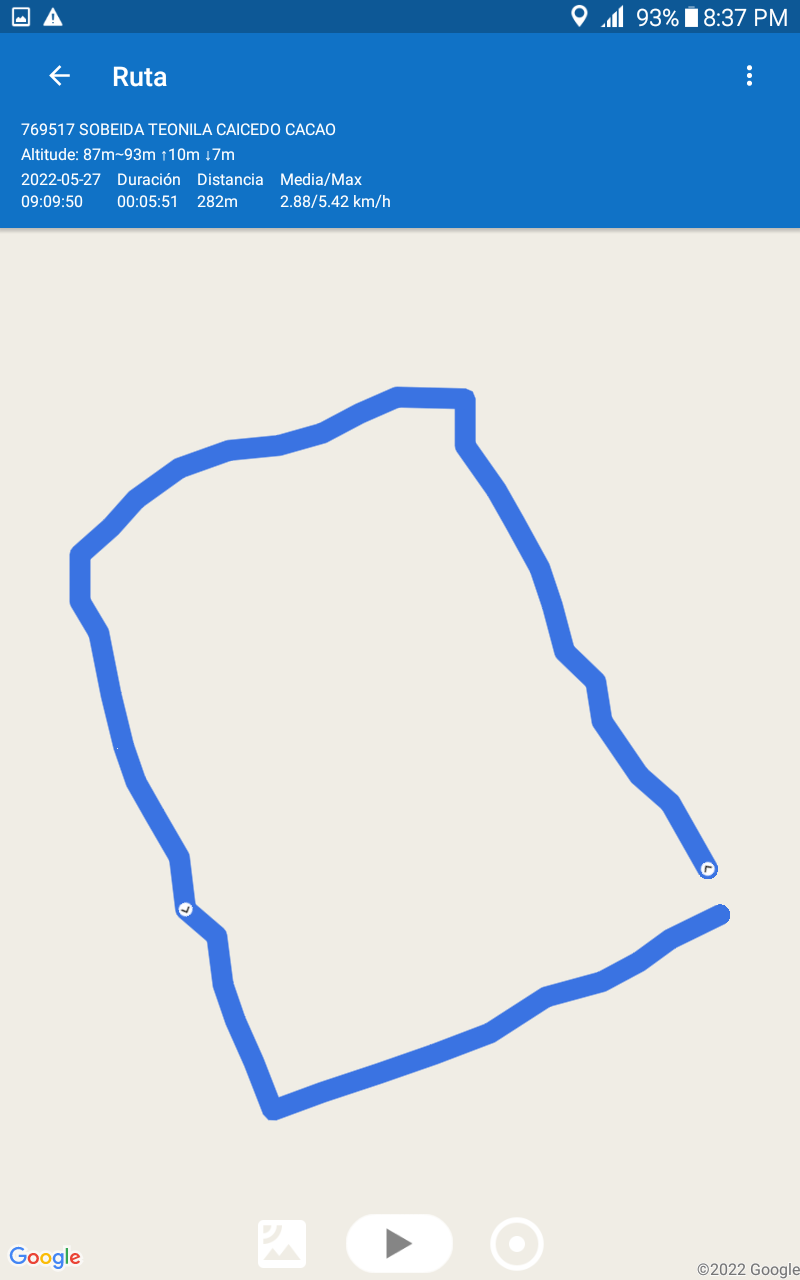Tap the circular center-on-route button

(517, 1244)
